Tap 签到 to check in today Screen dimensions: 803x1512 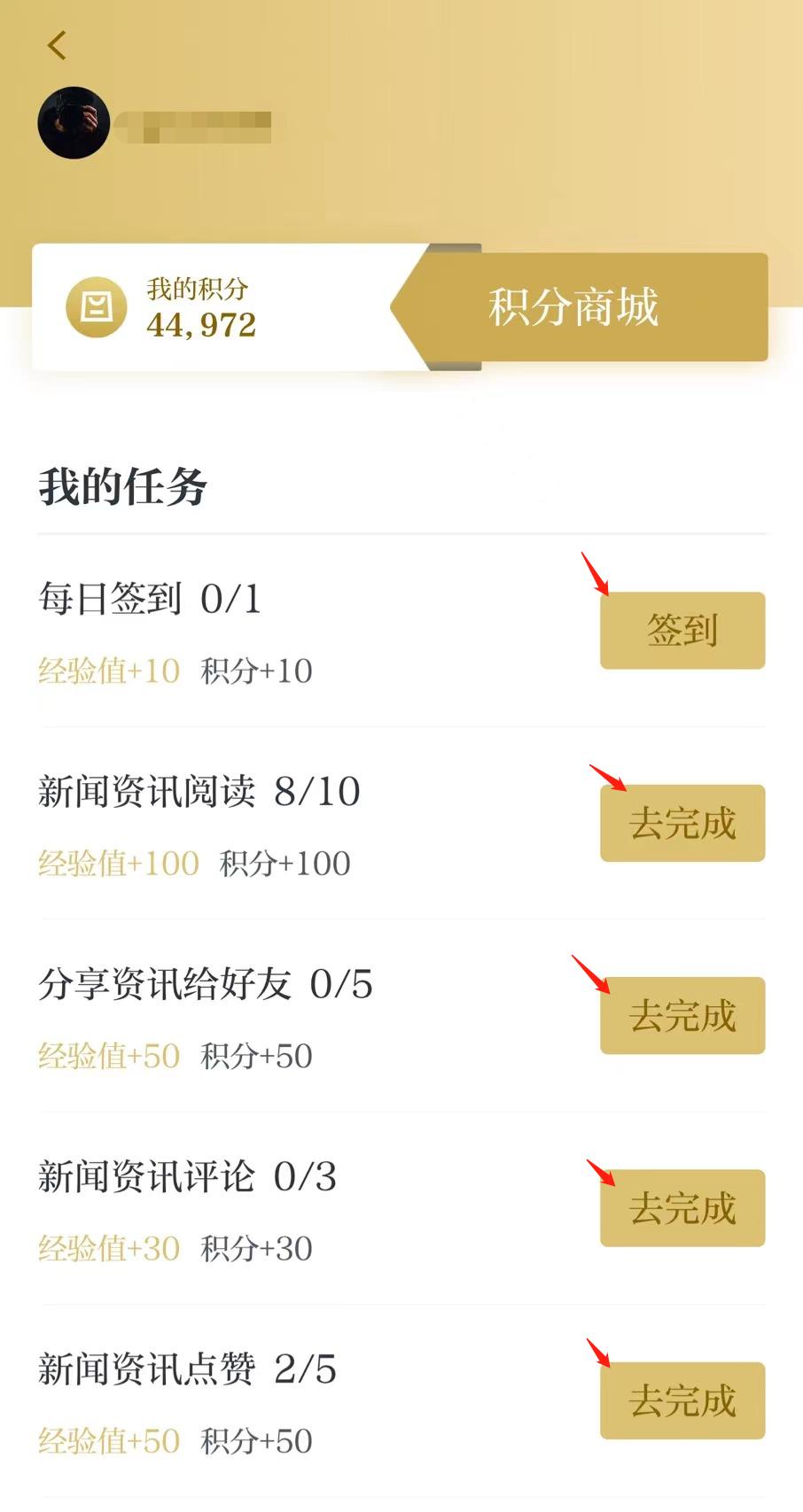point(682,631)
